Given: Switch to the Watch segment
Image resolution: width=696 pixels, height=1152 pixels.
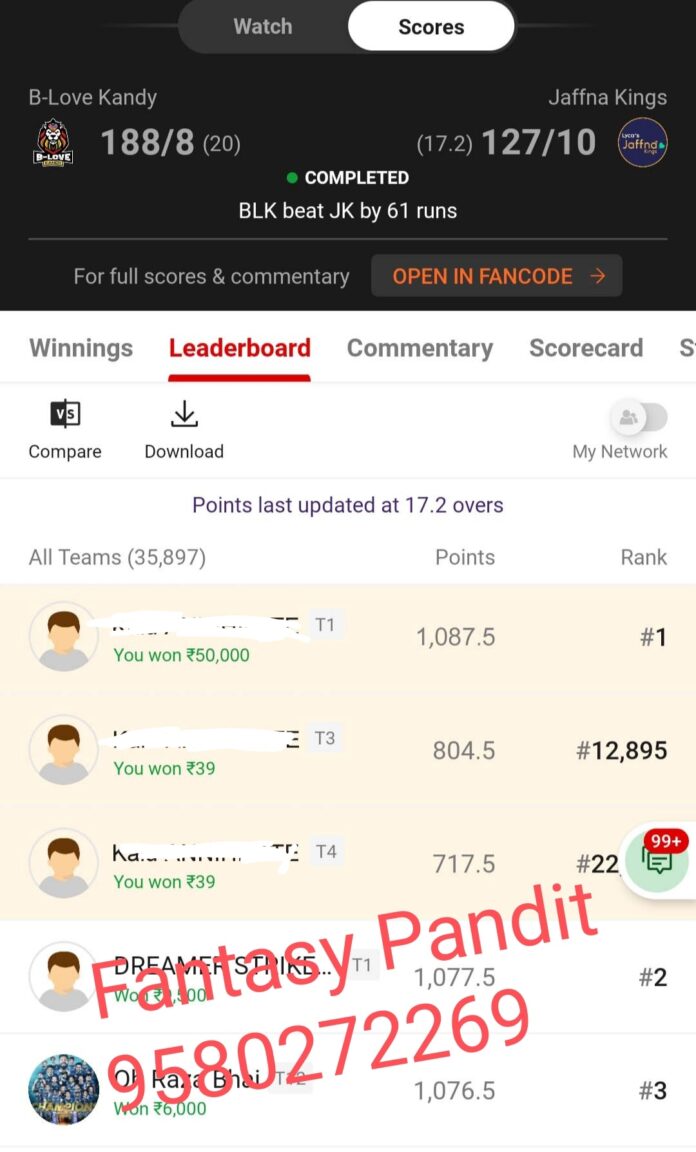Looking at the screenshot, I should [x=262, y=27].
